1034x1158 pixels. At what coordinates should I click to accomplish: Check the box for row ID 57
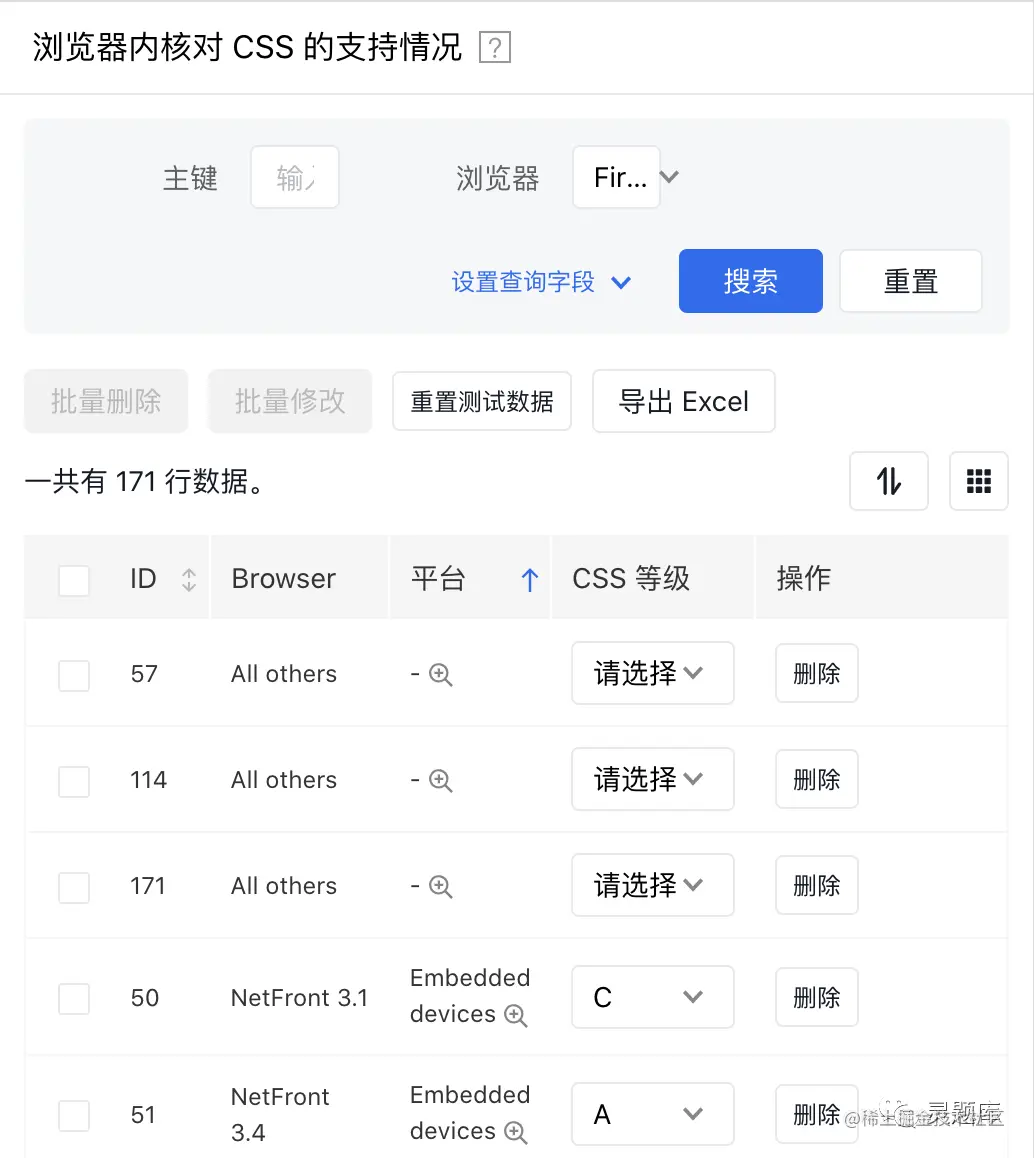74,676
